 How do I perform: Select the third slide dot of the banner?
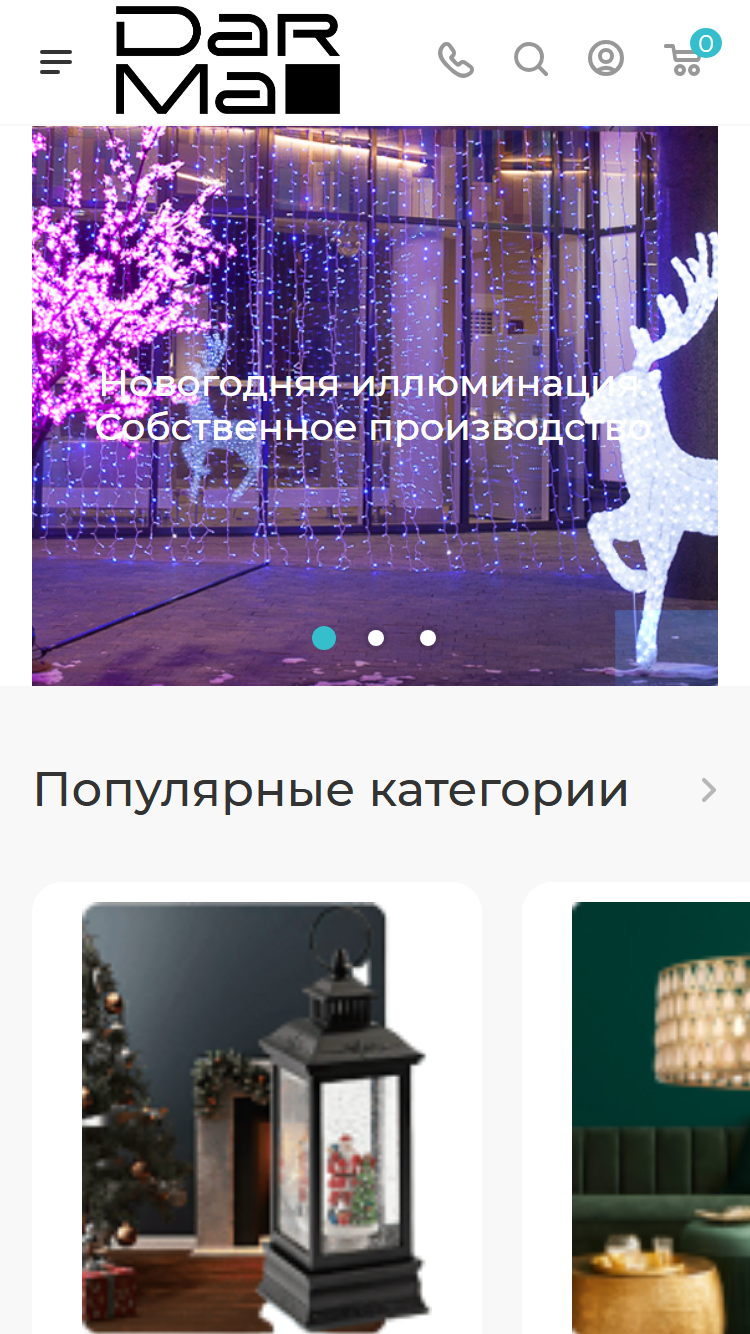[428, 638]
